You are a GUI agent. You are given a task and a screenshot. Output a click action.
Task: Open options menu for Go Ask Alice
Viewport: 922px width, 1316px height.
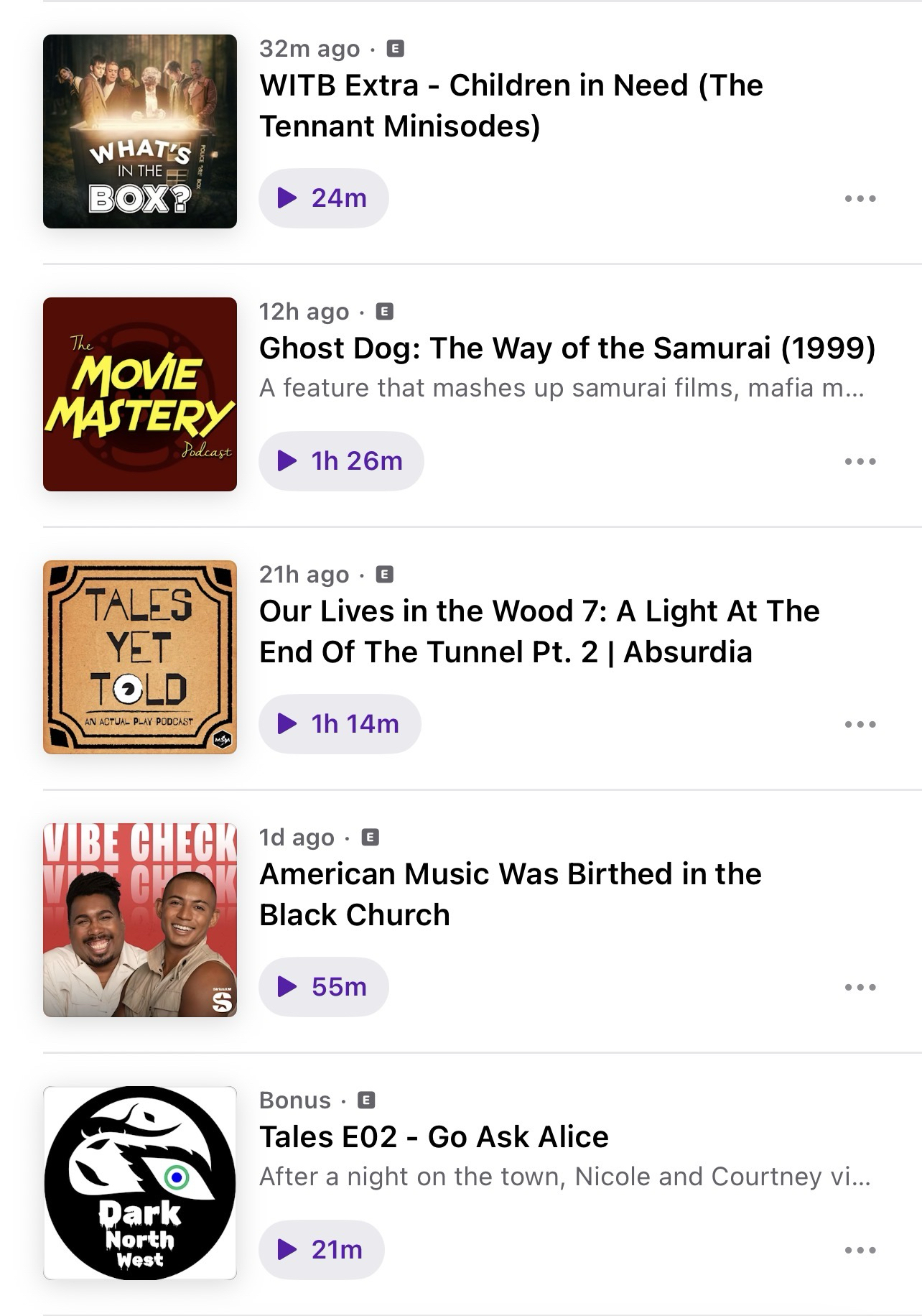(860, 1250)
